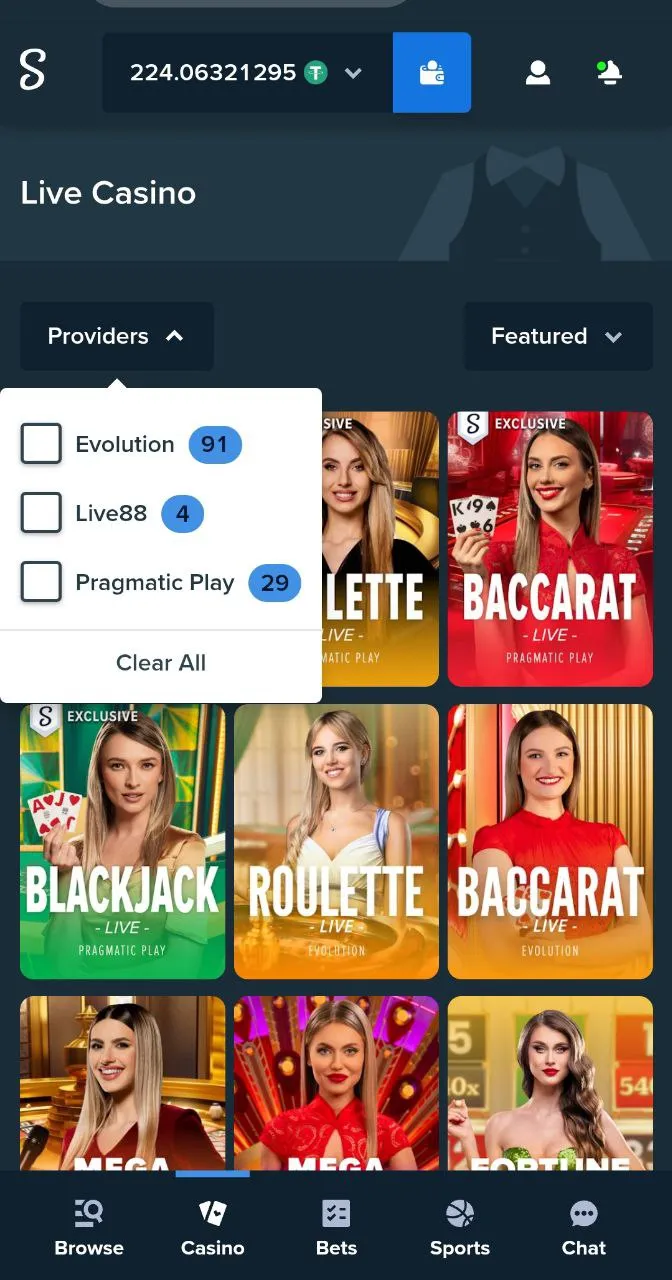Open the Featured sort dropdown
The image size is (672, 1280).
(x=558, y=336)
